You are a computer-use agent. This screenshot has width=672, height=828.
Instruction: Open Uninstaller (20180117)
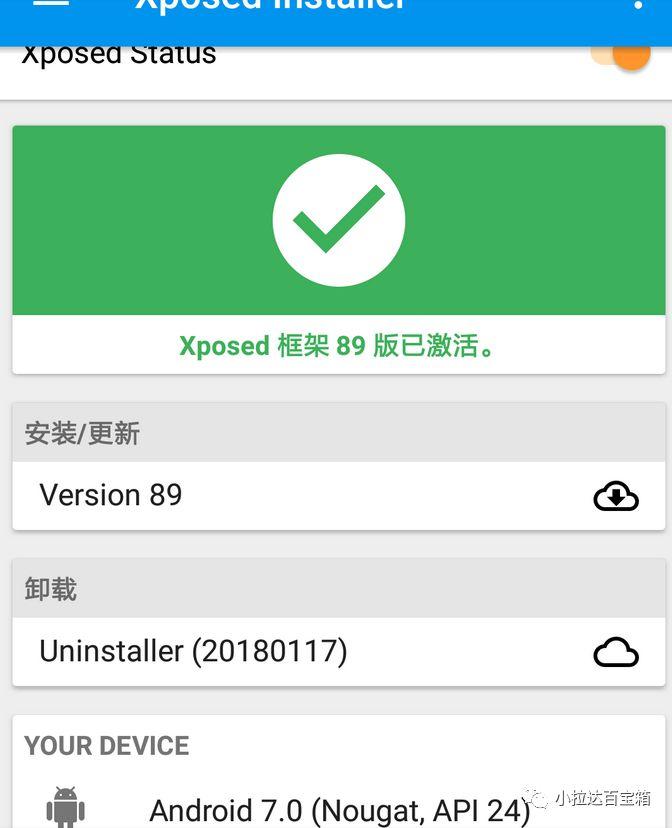coord(338,652)
